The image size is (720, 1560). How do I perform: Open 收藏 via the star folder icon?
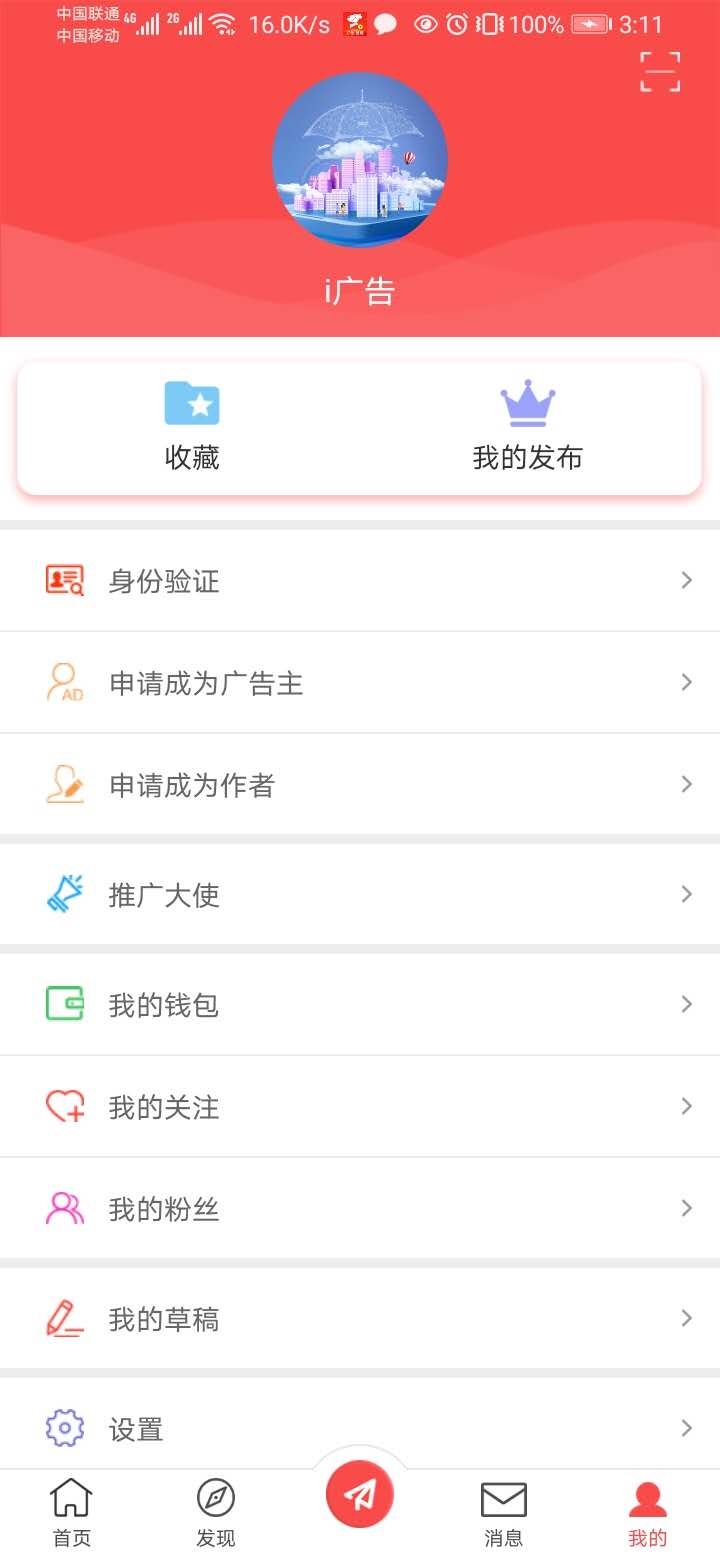(192, 404)
